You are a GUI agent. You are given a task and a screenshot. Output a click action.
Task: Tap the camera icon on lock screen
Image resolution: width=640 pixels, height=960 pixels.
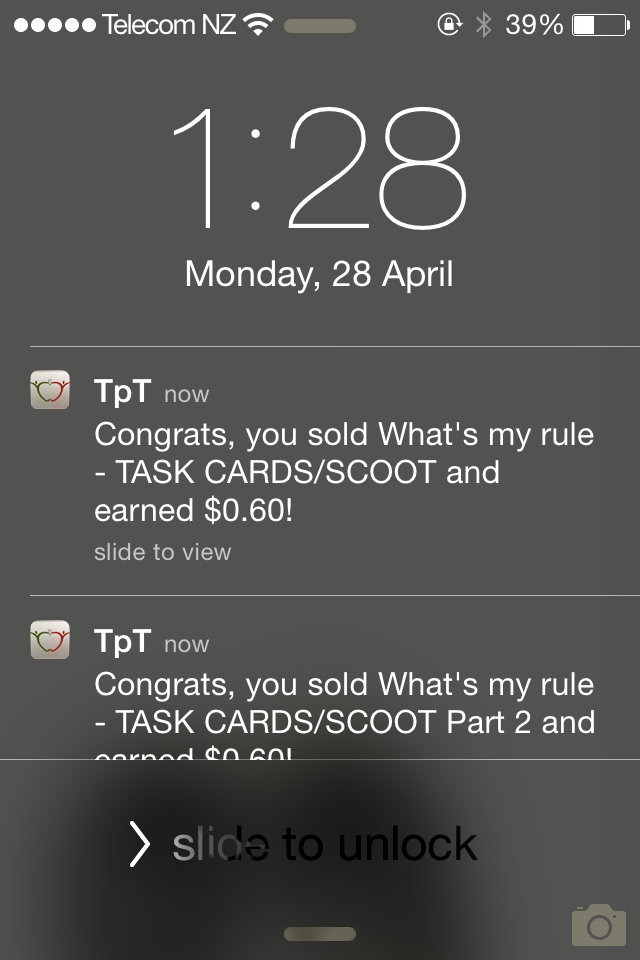pyautogui.click(x=598, y=924)
